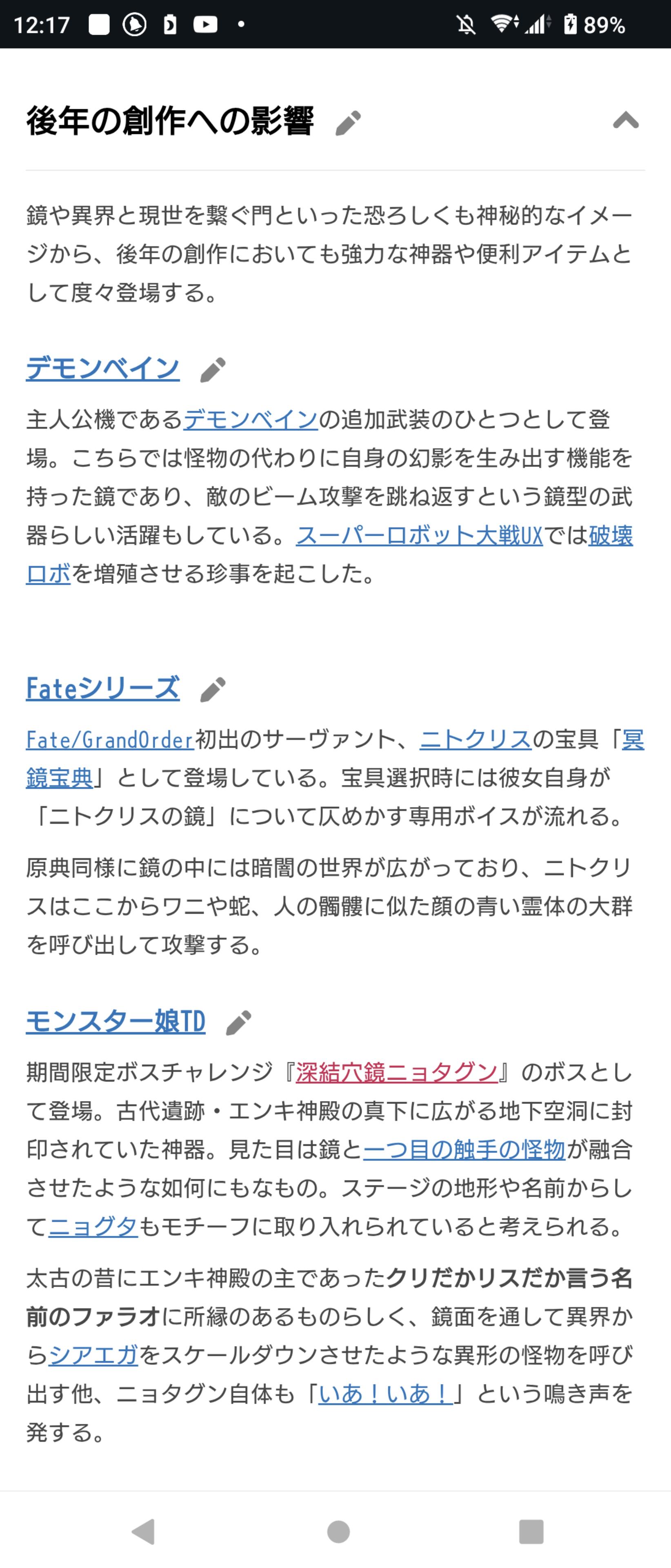Open recent apps from the navigation bar

531,1532
